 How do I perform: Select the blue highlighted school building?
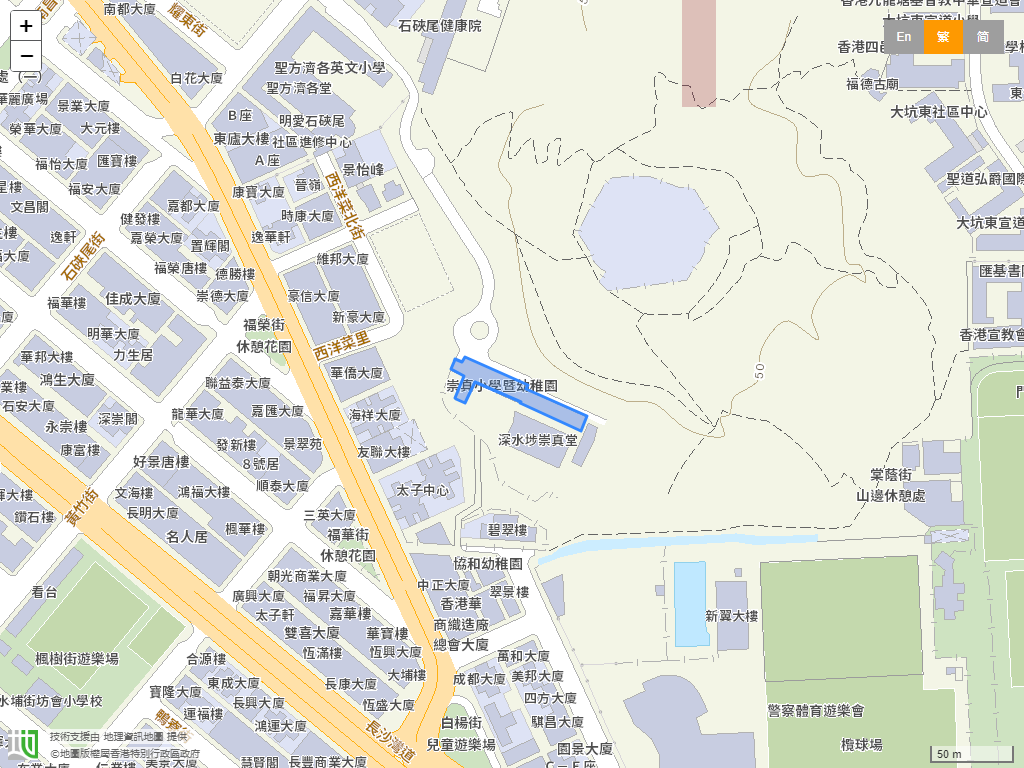(x=530, y=397)
